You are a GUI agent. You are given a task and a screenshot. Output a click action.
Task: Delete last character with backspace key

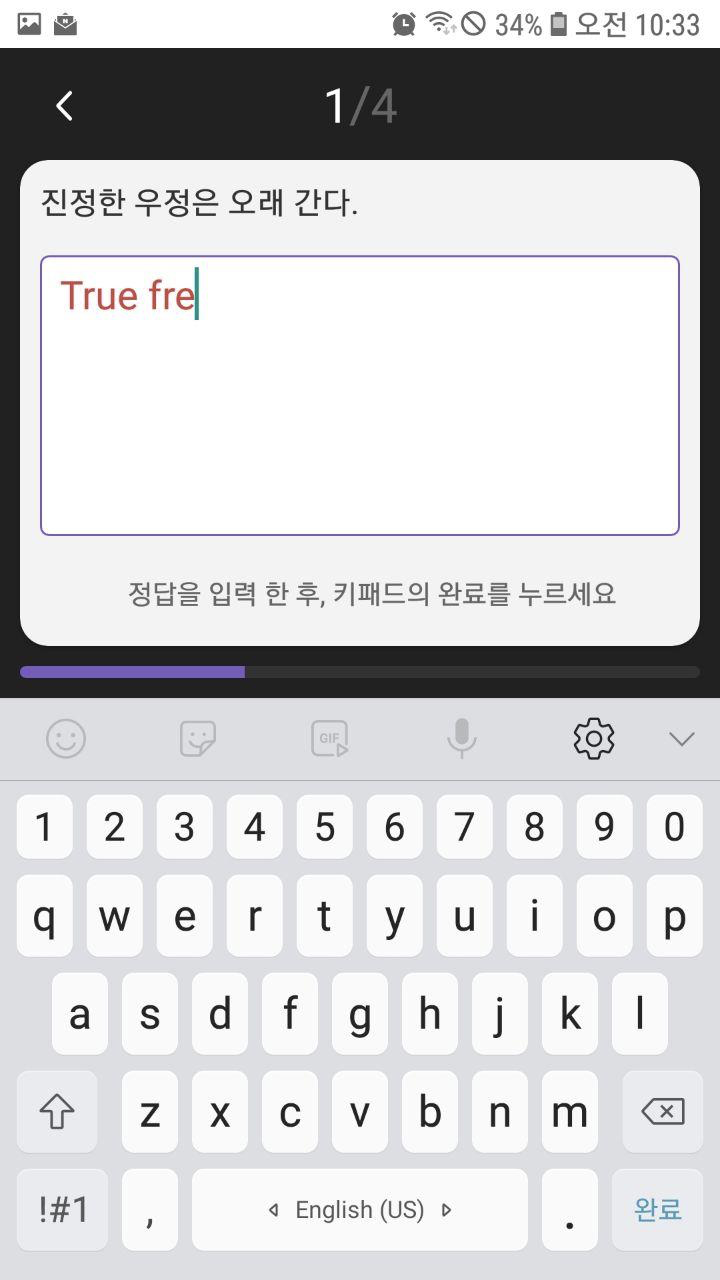point(662,1112)
